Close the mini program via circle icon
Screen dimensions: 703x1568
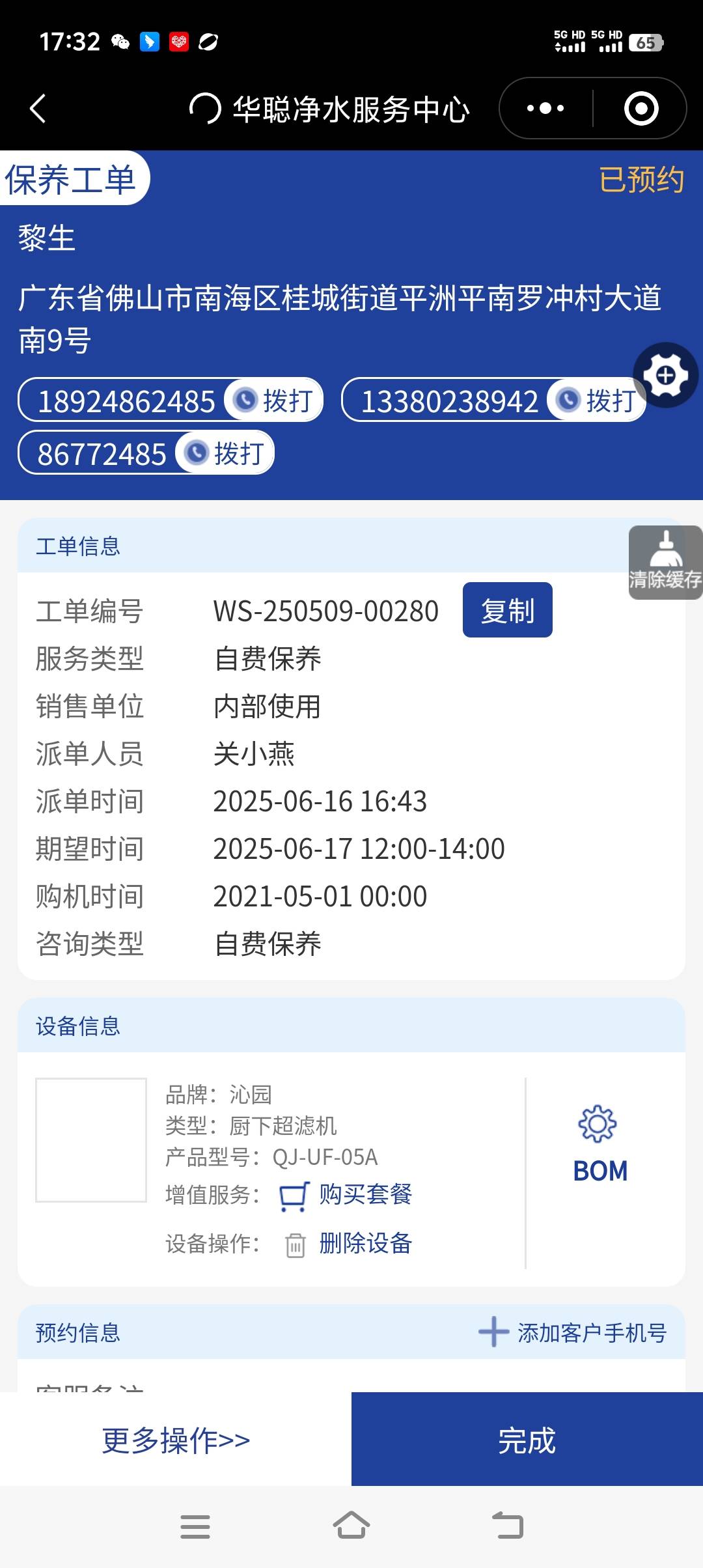coord(641,108)
